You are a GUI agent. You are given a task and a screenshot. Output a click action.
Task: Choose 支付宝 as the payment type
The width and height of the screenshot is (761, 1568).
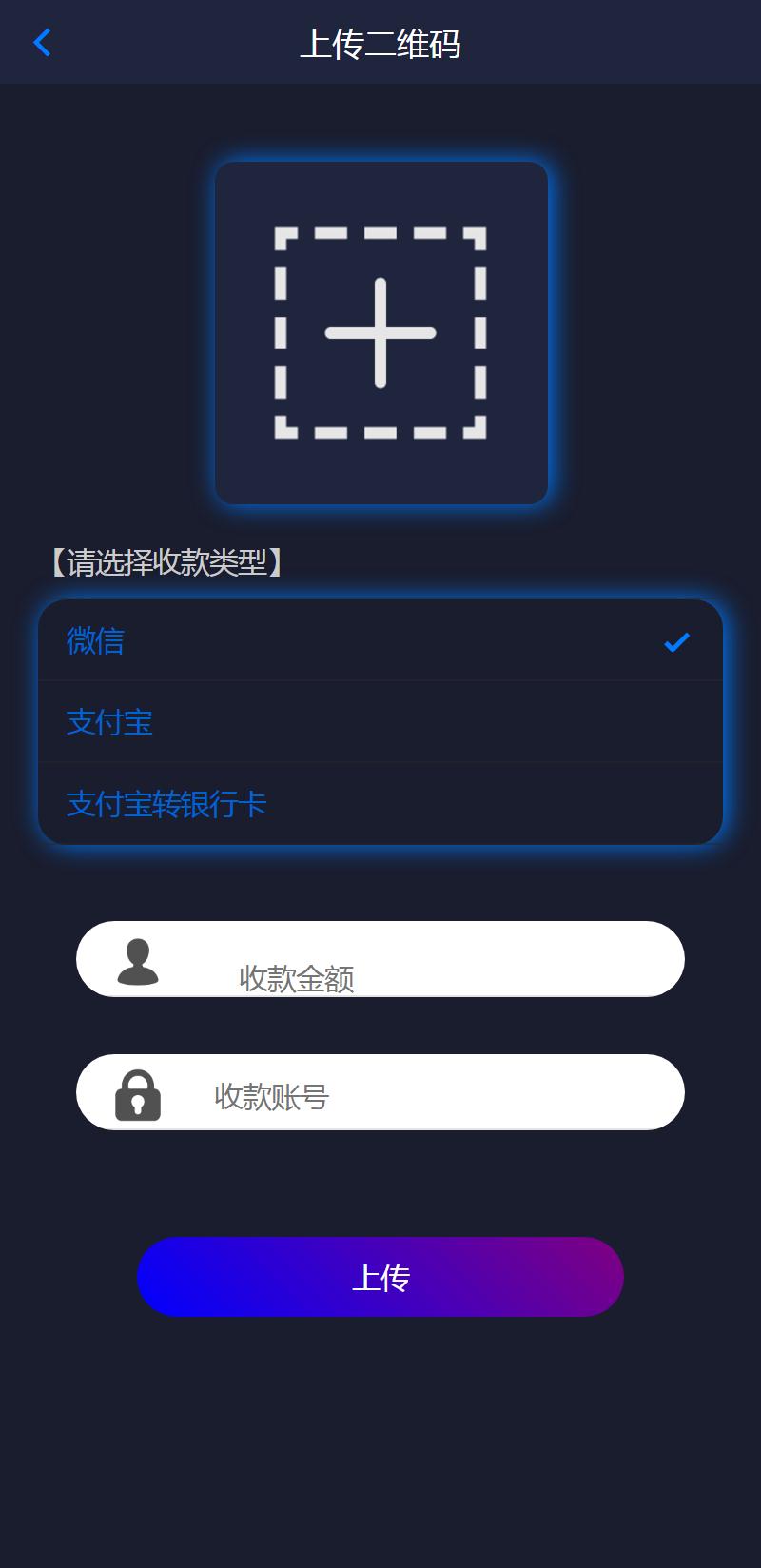pyautogui.click(x=380, y=722)
